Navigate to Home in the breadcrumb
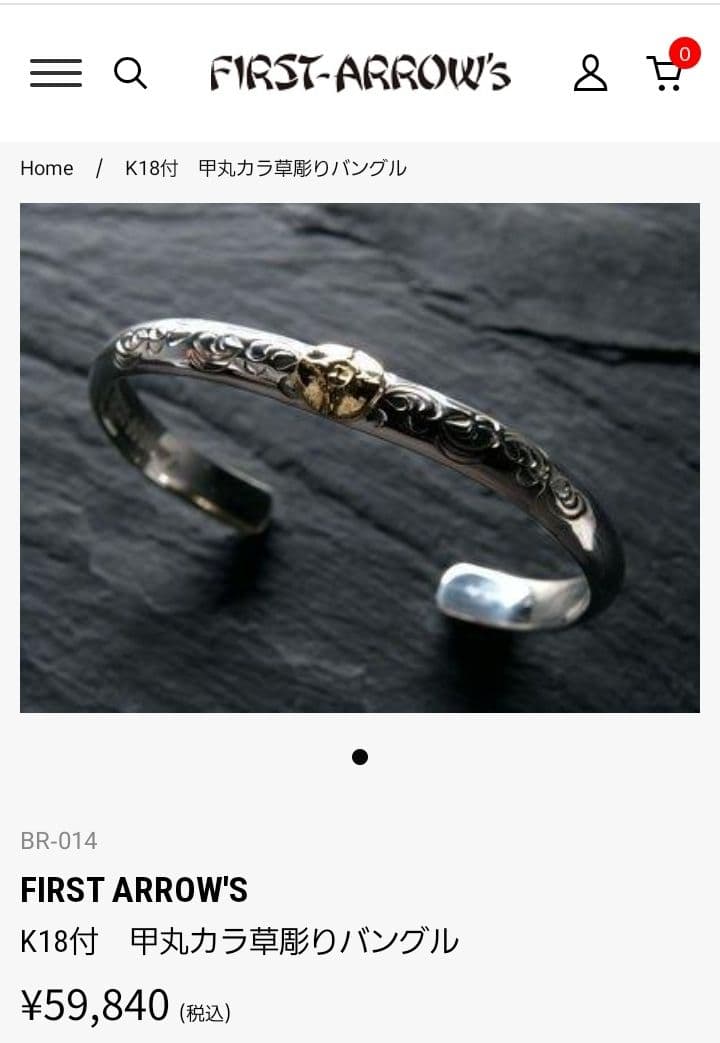This screenshot has height=1043, width=720. pos(47,168)
